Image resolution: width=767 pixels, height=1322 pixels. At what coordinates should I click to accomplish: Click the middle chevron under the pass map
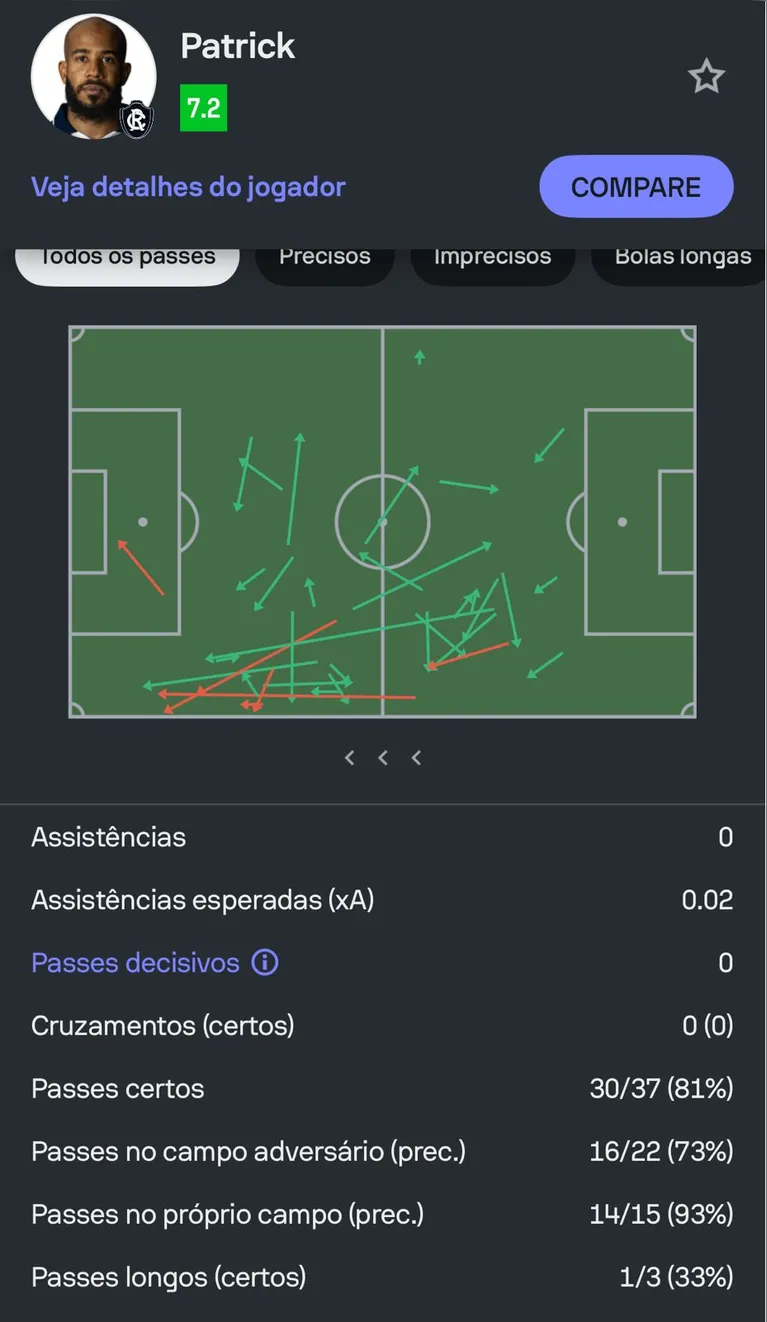382,757
